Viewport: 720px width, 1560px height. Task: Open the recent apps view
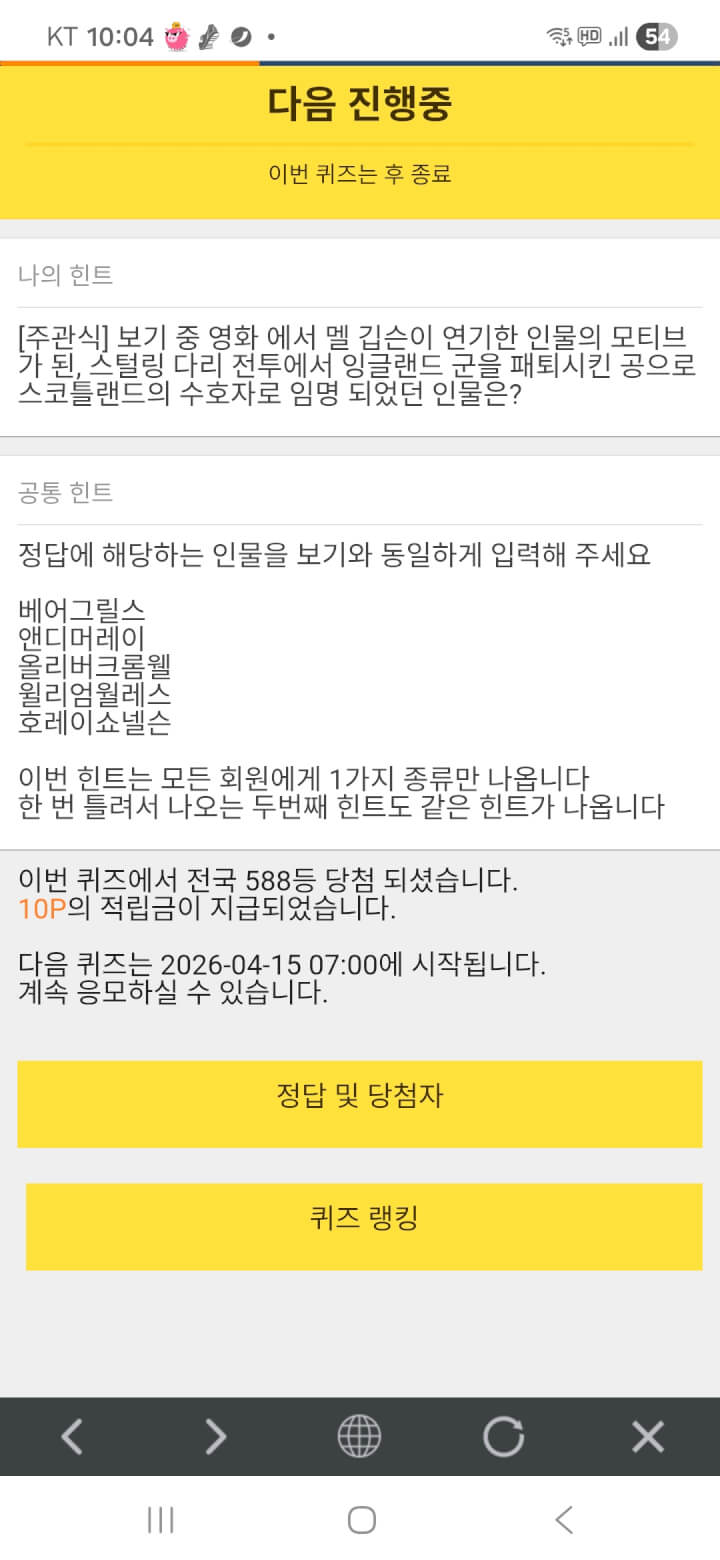click(160, 1520)
